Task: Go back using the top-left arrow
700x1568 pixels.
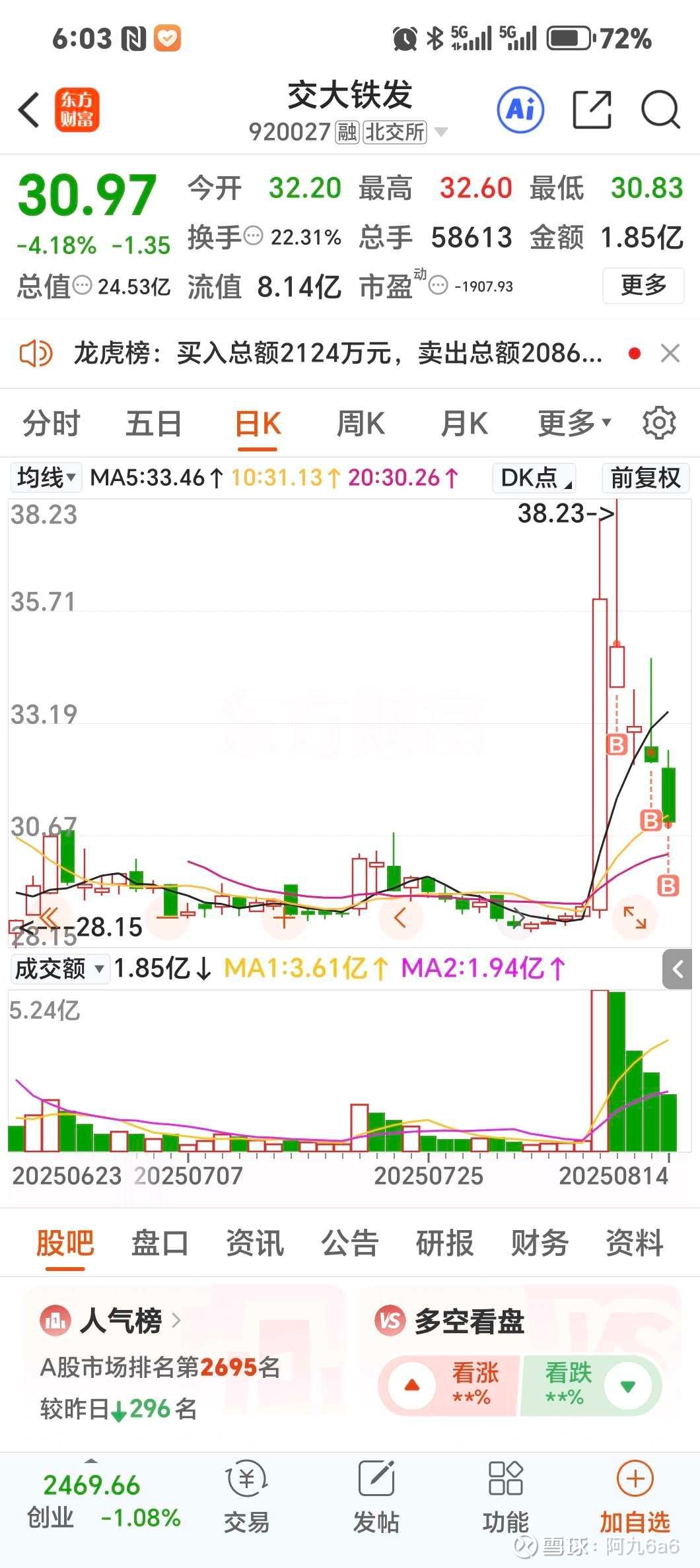Action: 29,110
